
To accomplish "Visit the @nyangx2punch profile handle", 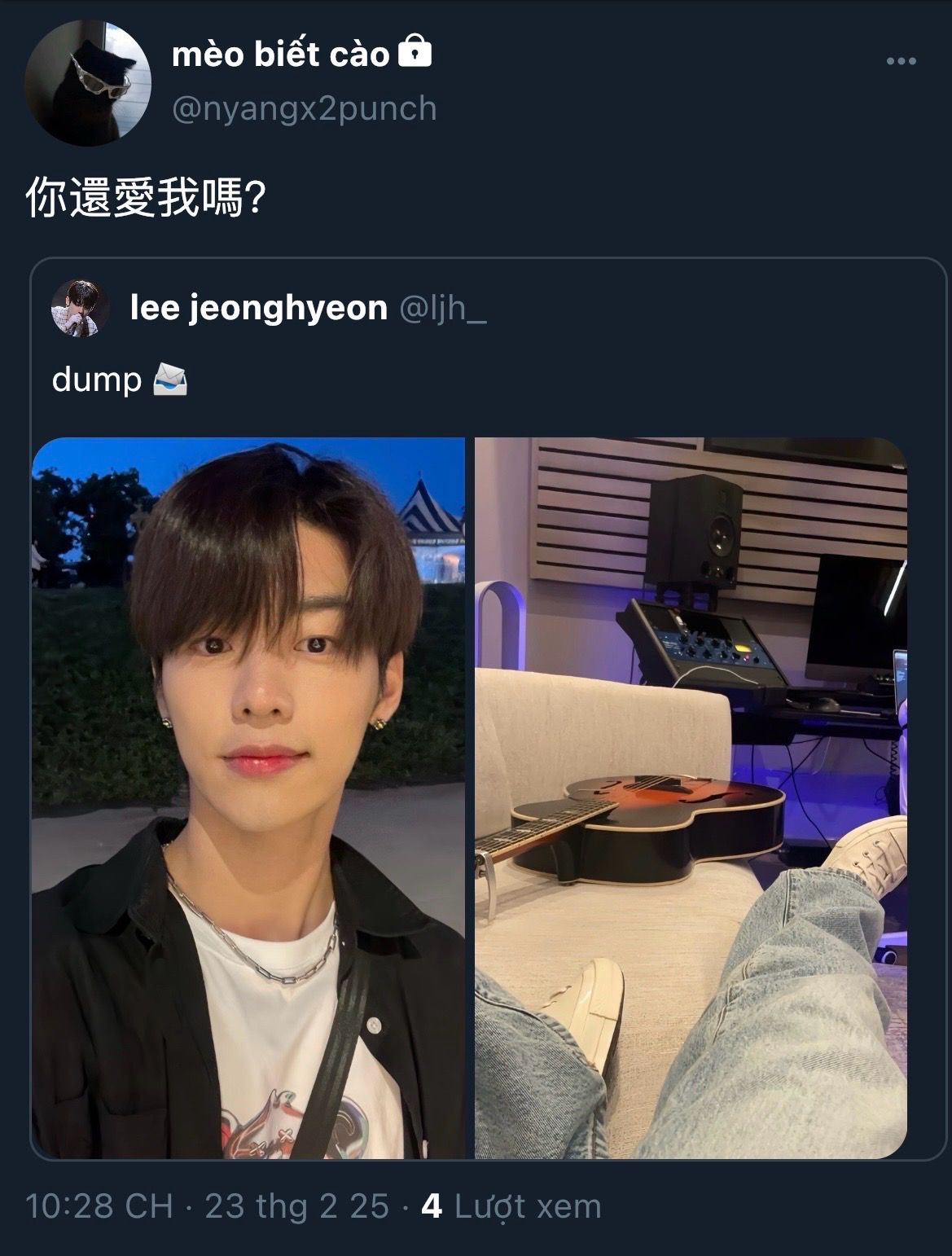I will click(x=305, y=108).
